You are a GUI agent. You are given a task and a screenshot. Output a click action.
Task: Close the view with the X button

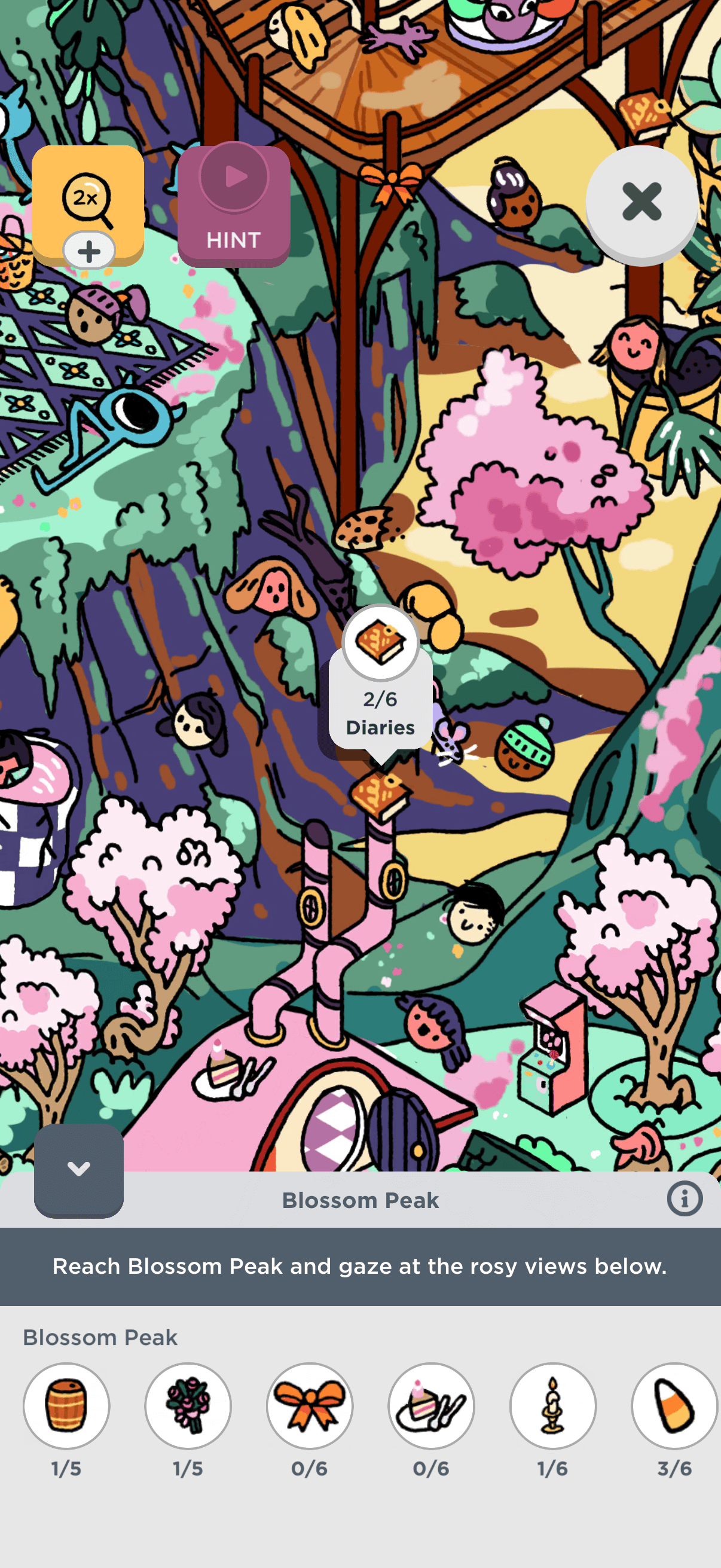click(x=641, y=203)
